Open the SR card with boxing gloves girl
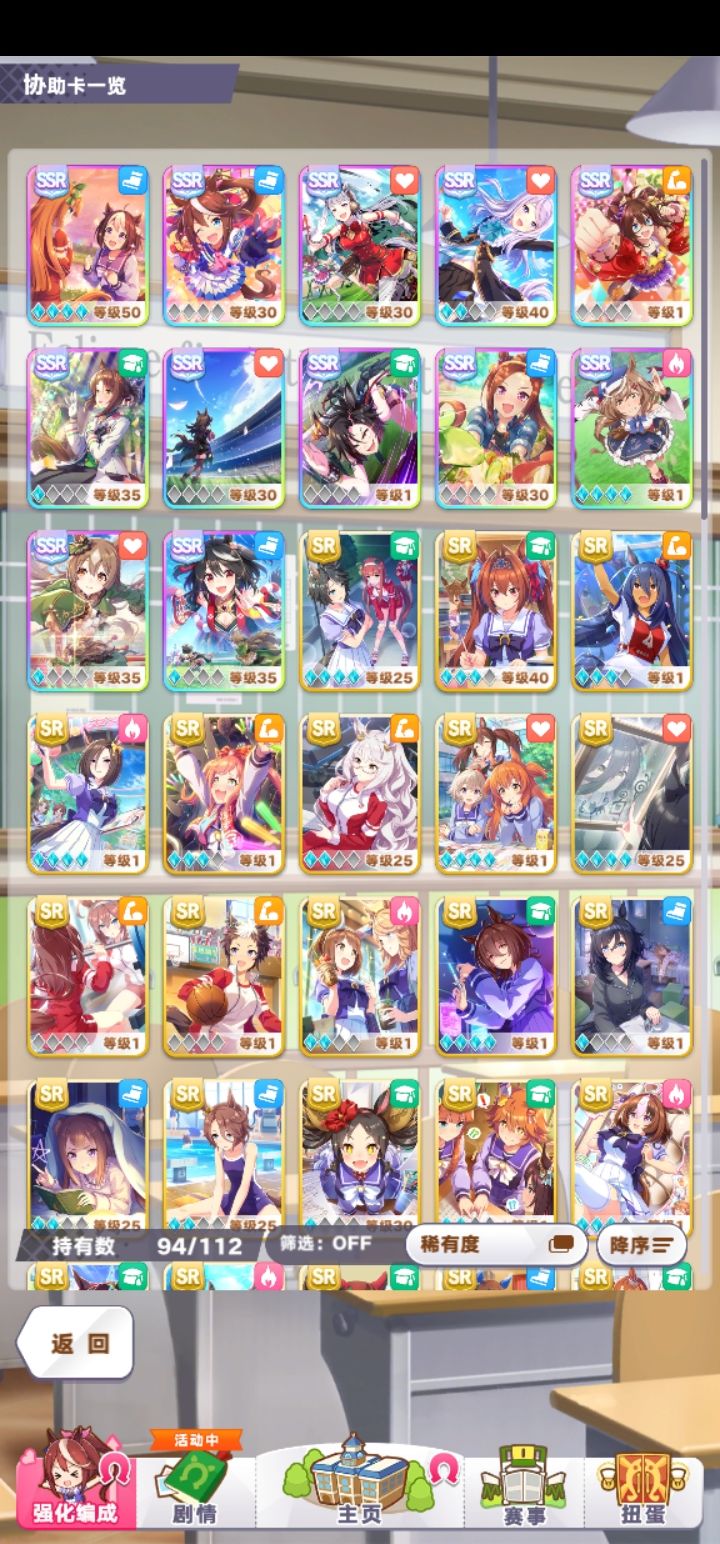 tap(88, 976)
